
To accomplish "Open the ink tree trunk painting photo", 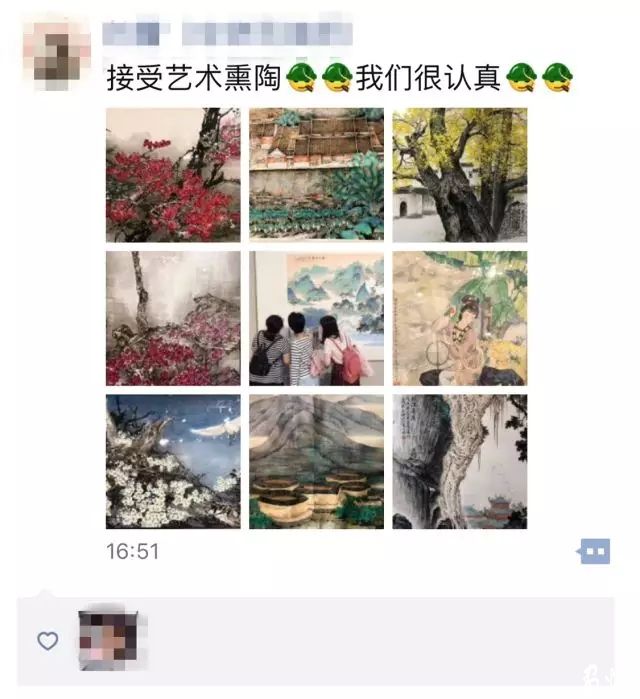I will (x=459, y=461).
